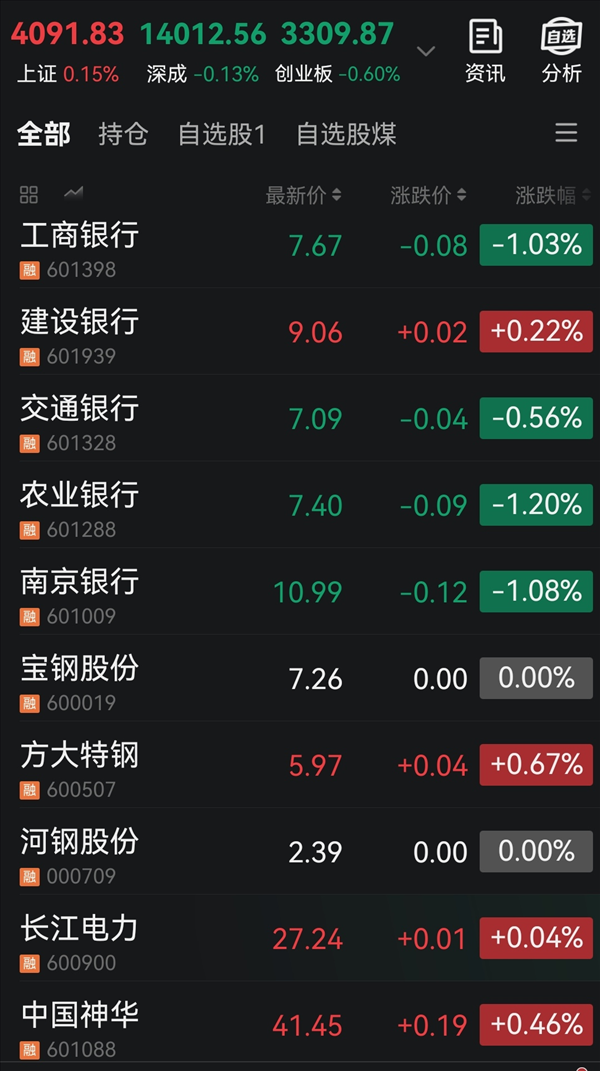View the 方大特钢 stock row
This screenshot has height=1071, width=600.
click(80, 765)
